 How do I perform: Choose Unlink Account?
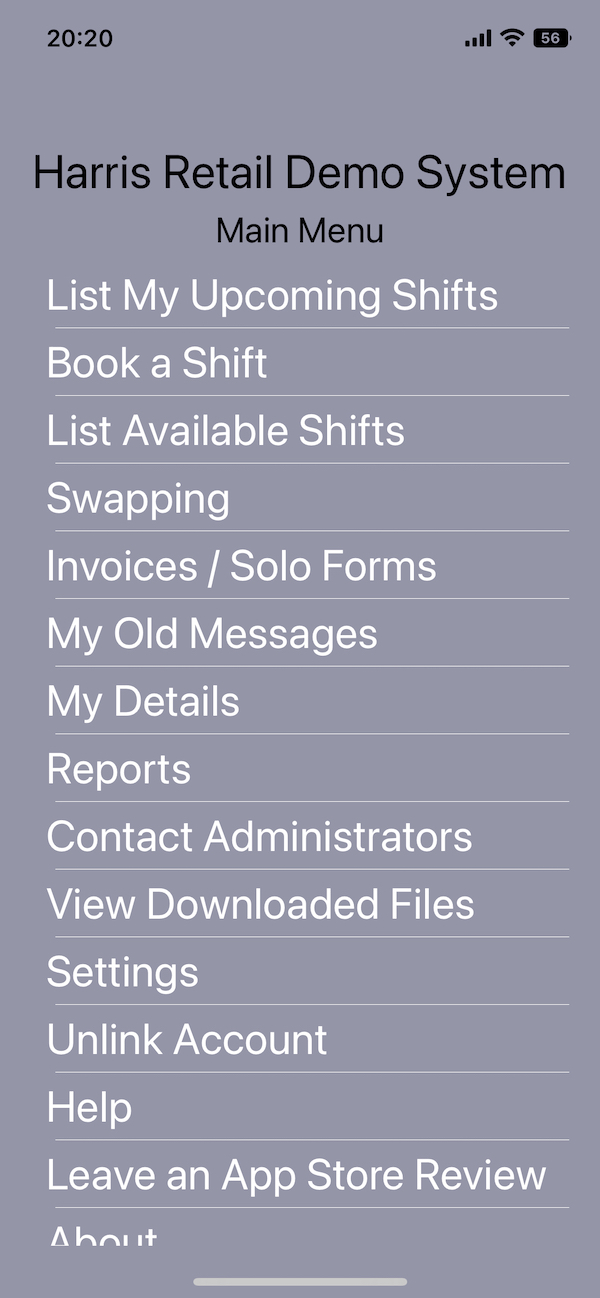pyautogui.click(x=187, y=1040)
